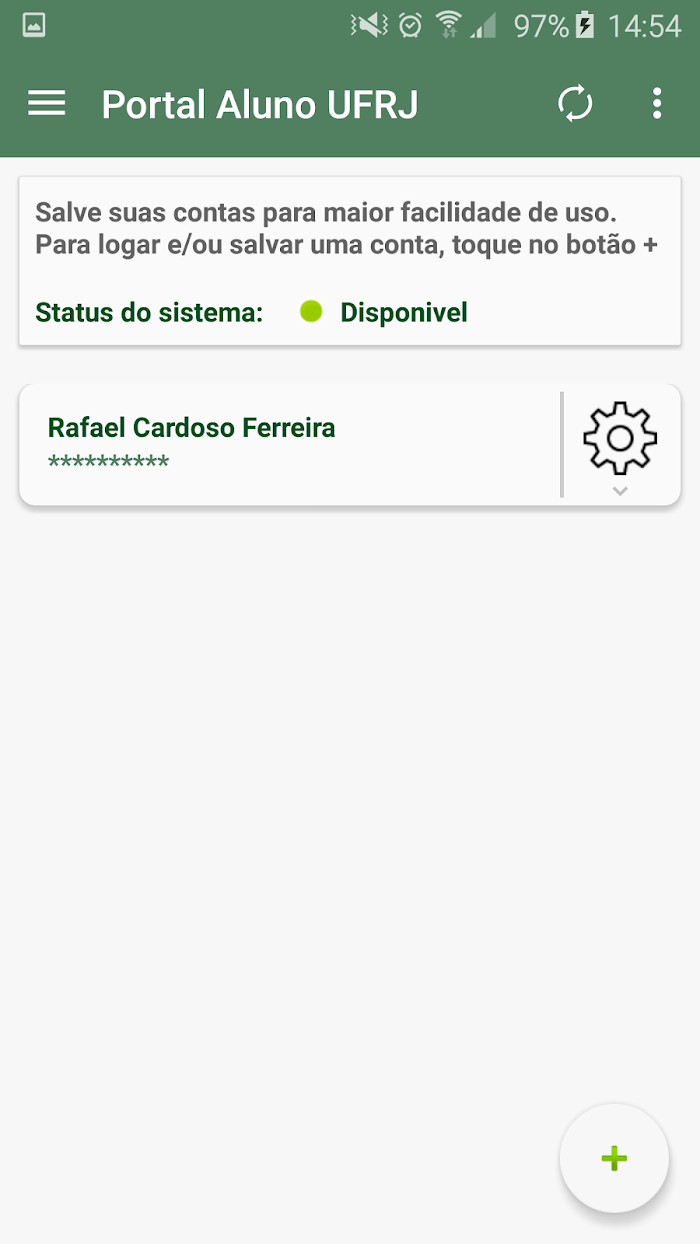The width and height of the screenshot is (700, 1244).
Task: Add a new account with plus button
Action: [x=614, y=1158]
